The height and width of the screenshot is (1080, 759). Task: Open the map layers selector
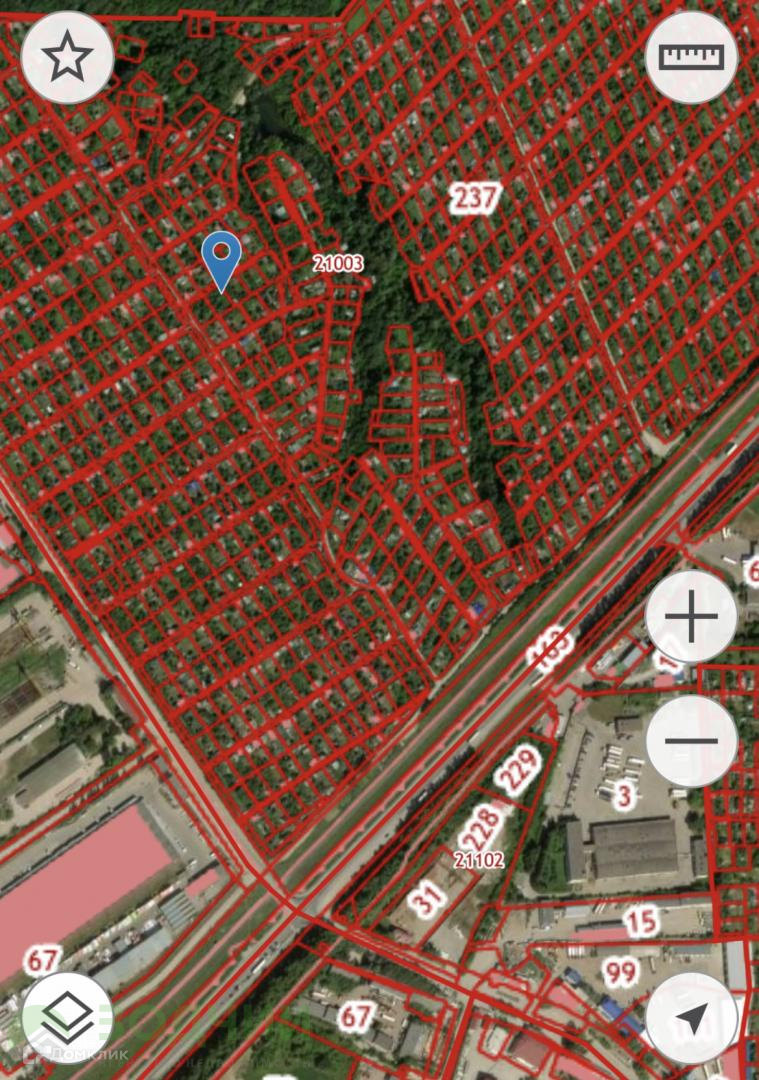(67, 1019)
